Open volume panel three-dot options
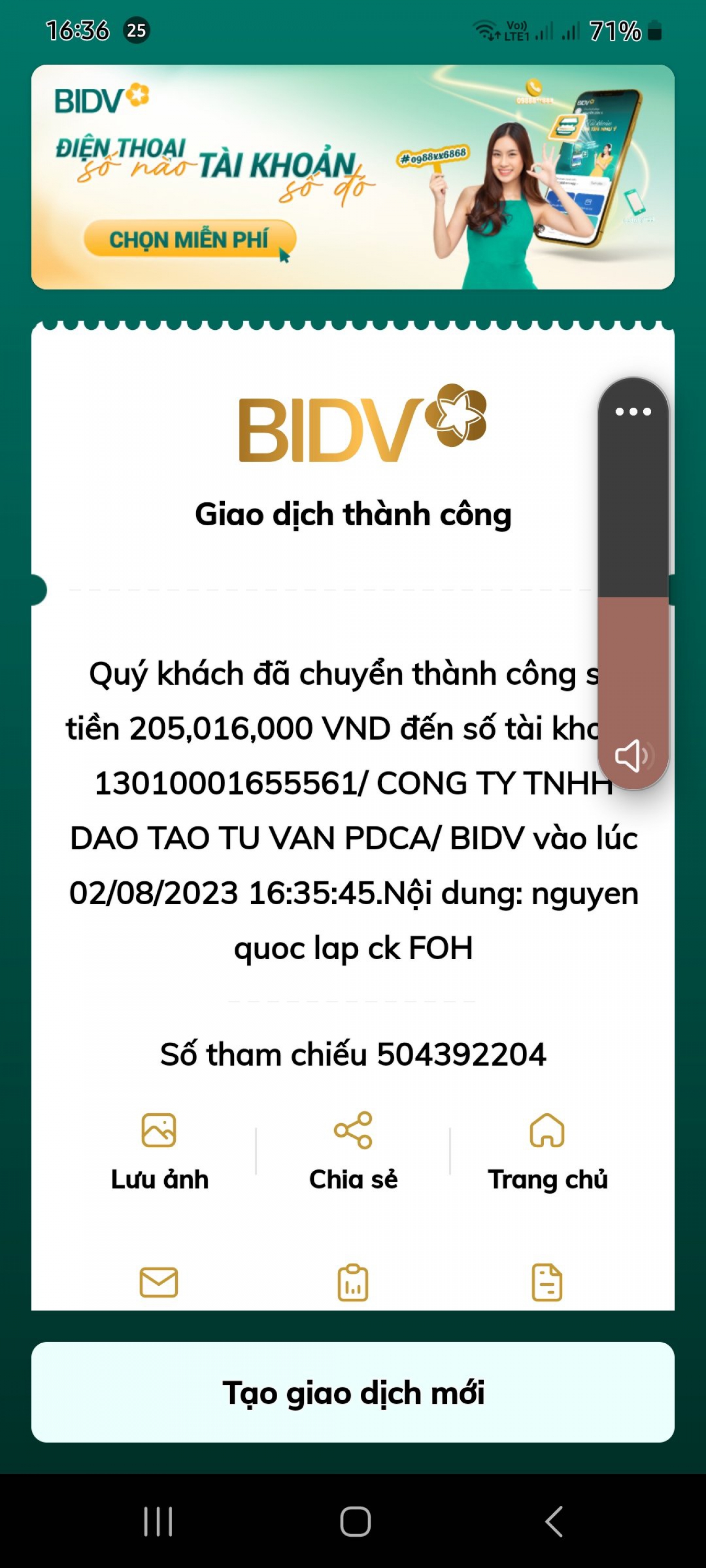The height and width of the screenshot is (1568, 706). (633, 411)
